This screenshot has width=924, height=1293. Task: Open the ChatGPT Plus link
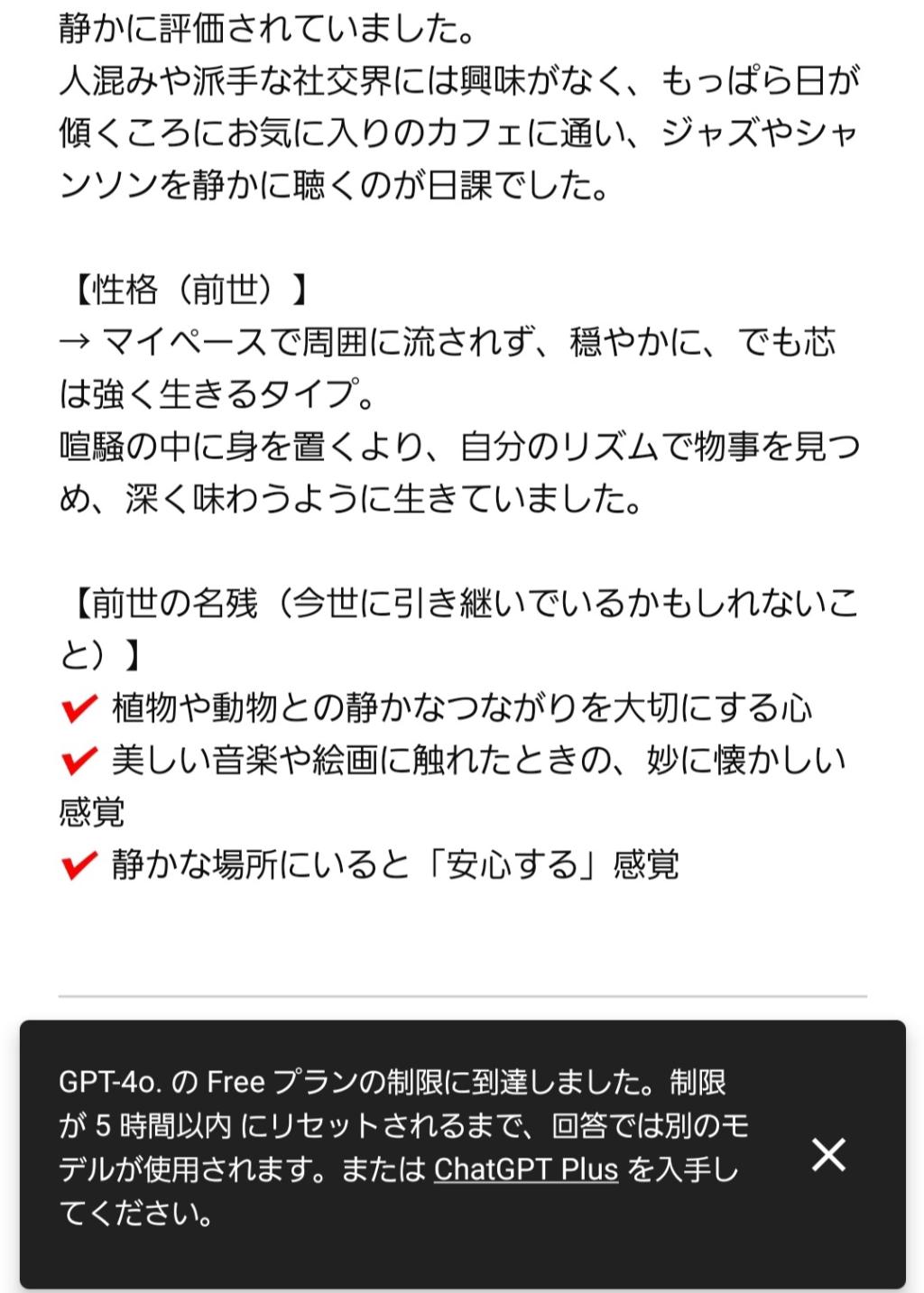(x=525, y=1169)
